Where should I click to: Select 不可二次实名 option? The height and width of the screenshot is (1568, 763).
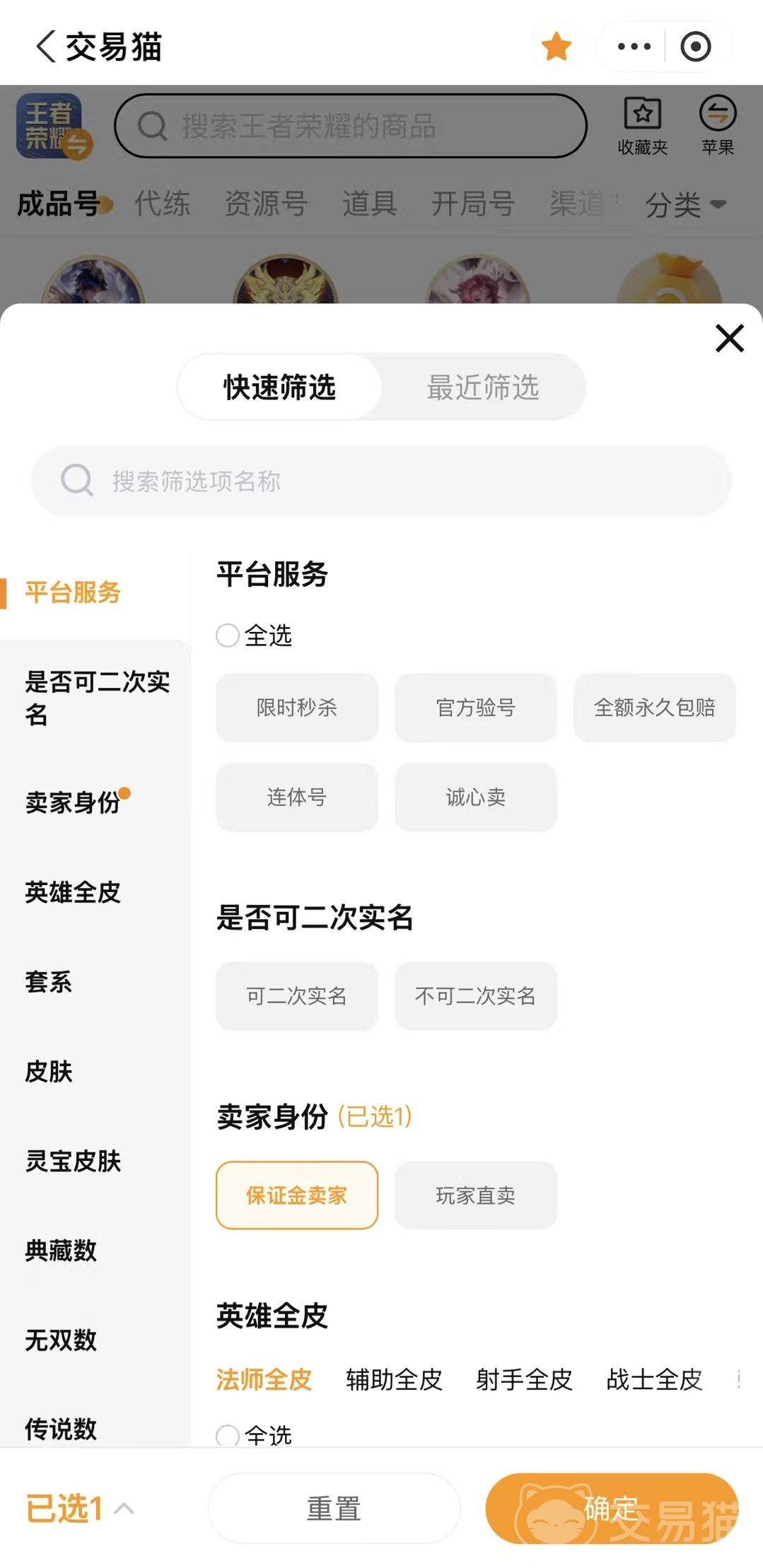476,995
